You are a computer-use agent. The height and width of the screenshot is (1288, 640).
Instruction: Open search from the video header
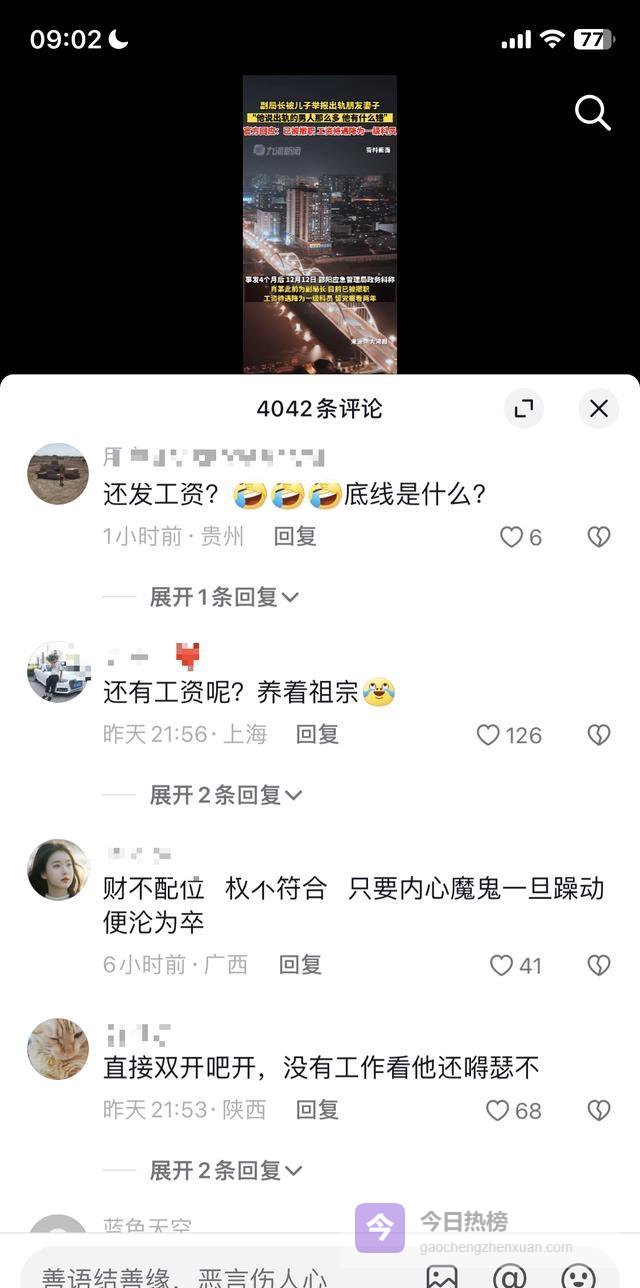click(592, 114)
